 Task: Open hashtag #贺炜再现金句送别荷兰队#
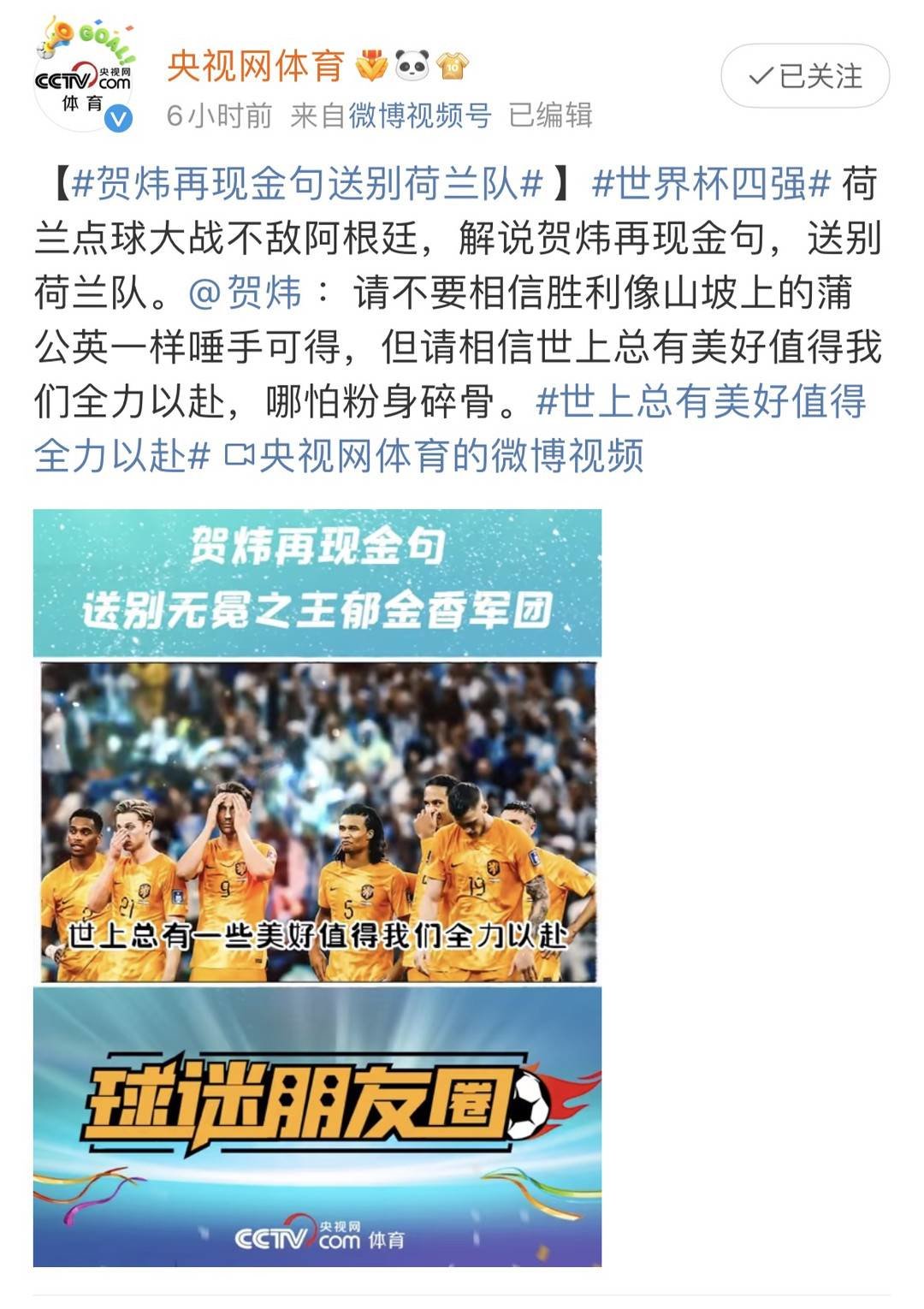tap(308, 184)
